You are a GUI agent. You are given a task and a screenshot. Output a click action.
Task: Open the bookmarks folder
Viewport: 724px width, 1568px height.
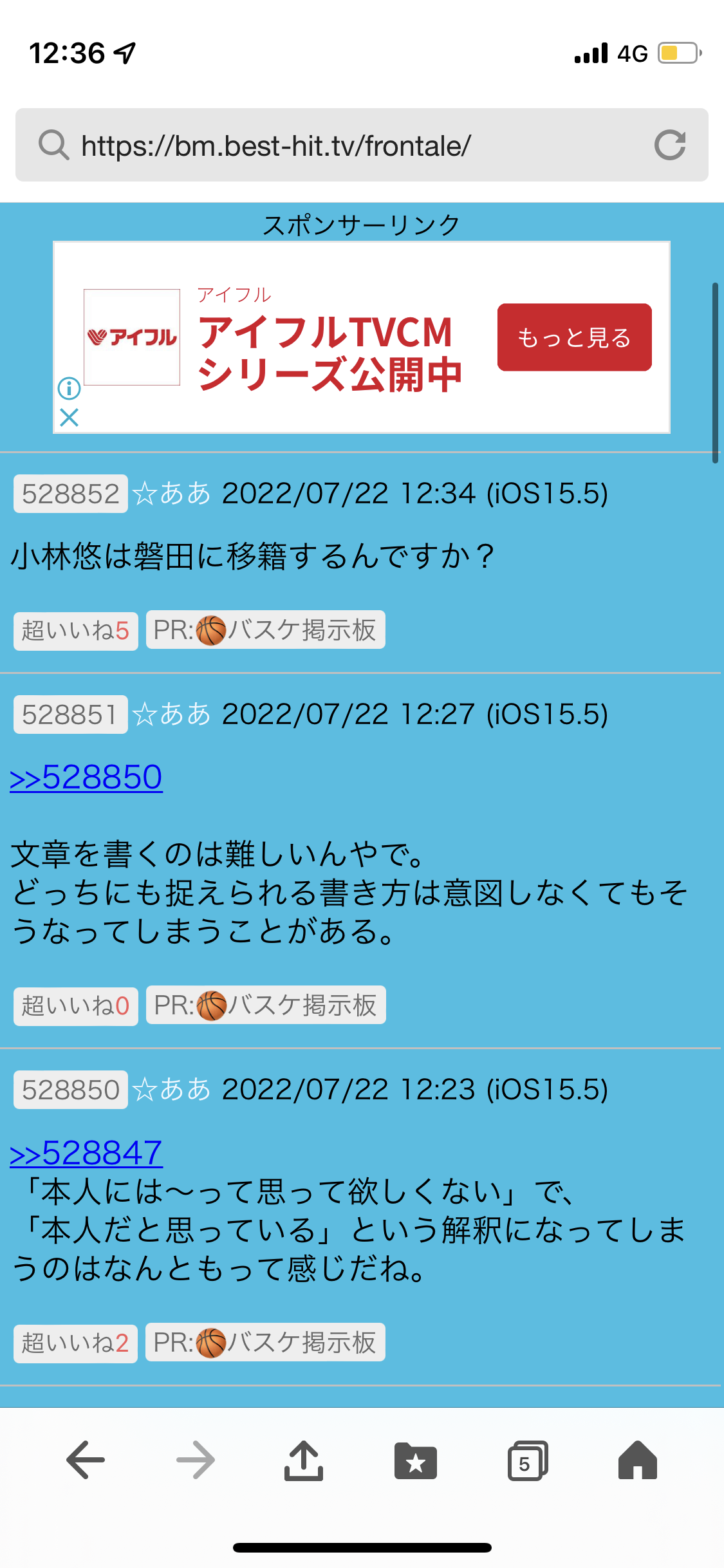[x=416, y=1461]
